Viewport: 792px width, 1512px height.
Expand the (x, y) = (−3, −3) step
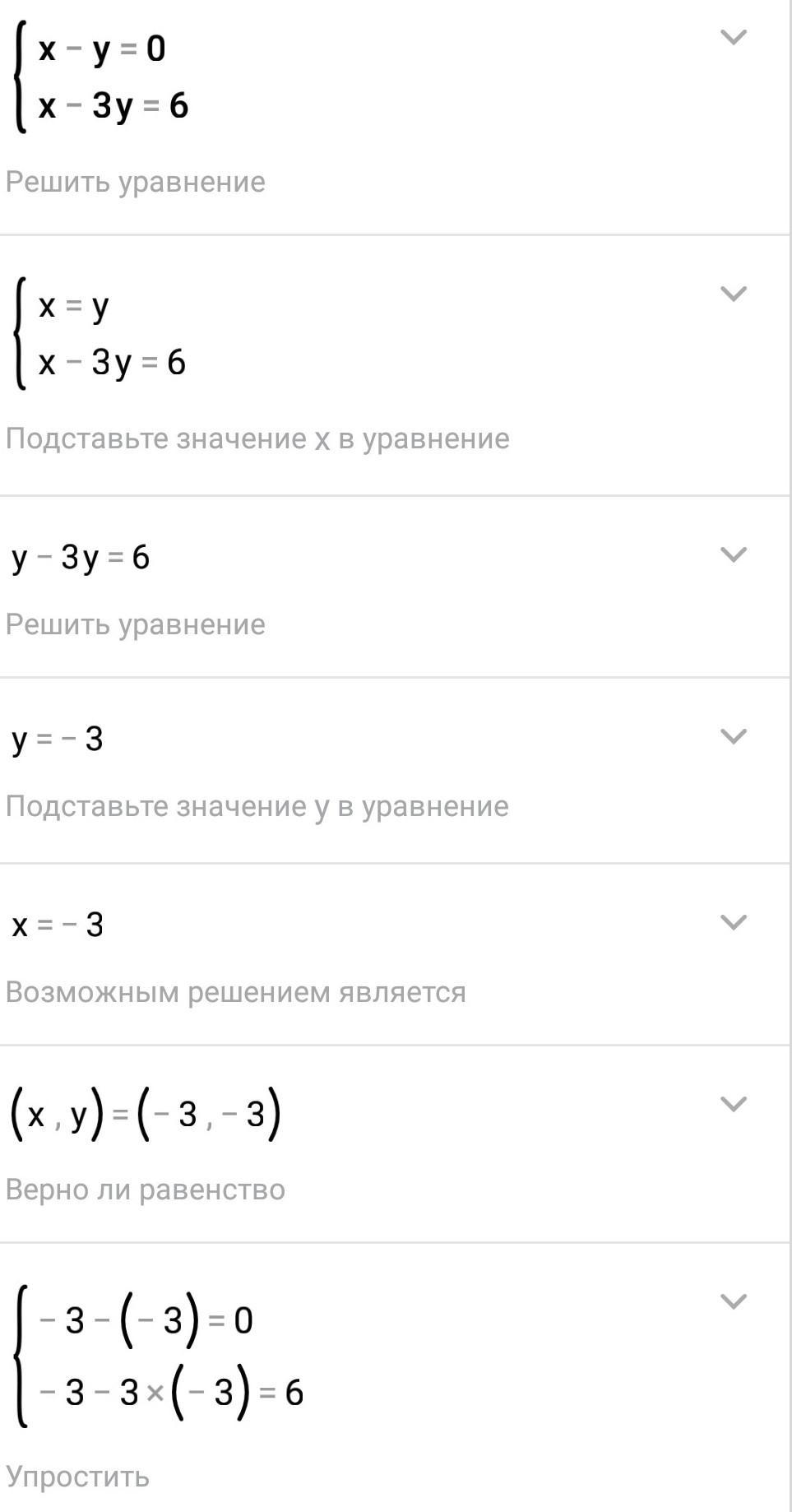pos(733,1103)
